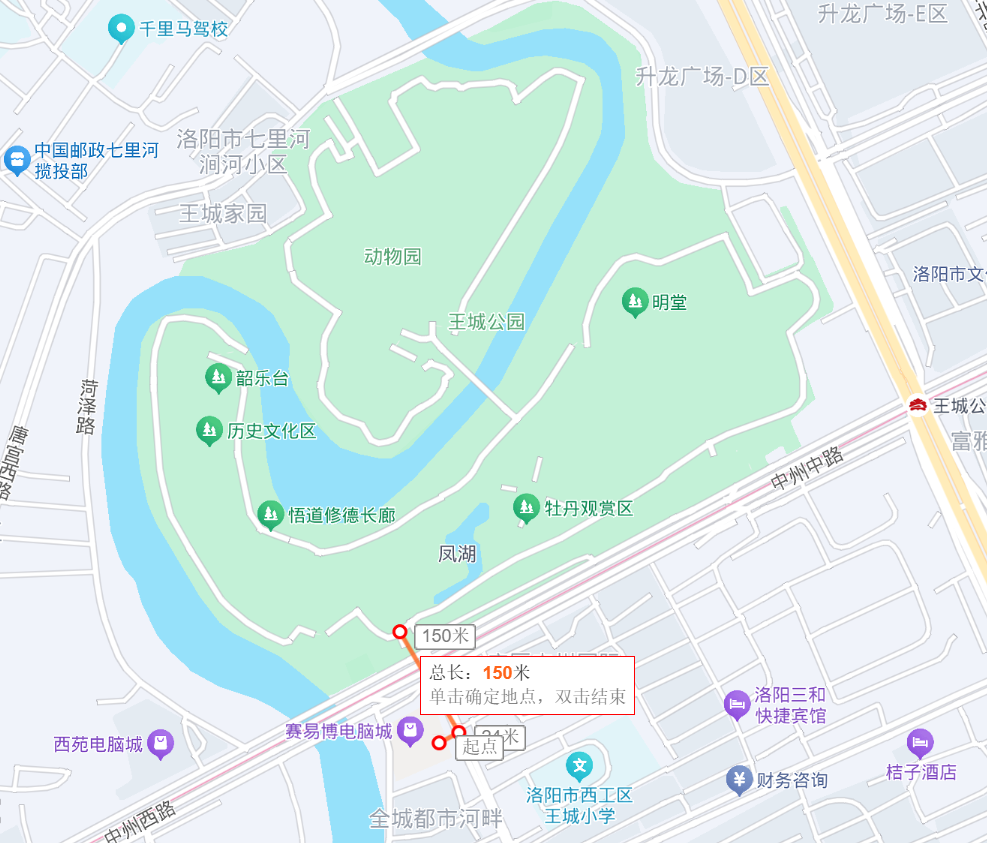Select the 财务咨询 marker
The width and height of the screenshot is (987, 843).
pyautogui.click(x=739, y=779)
